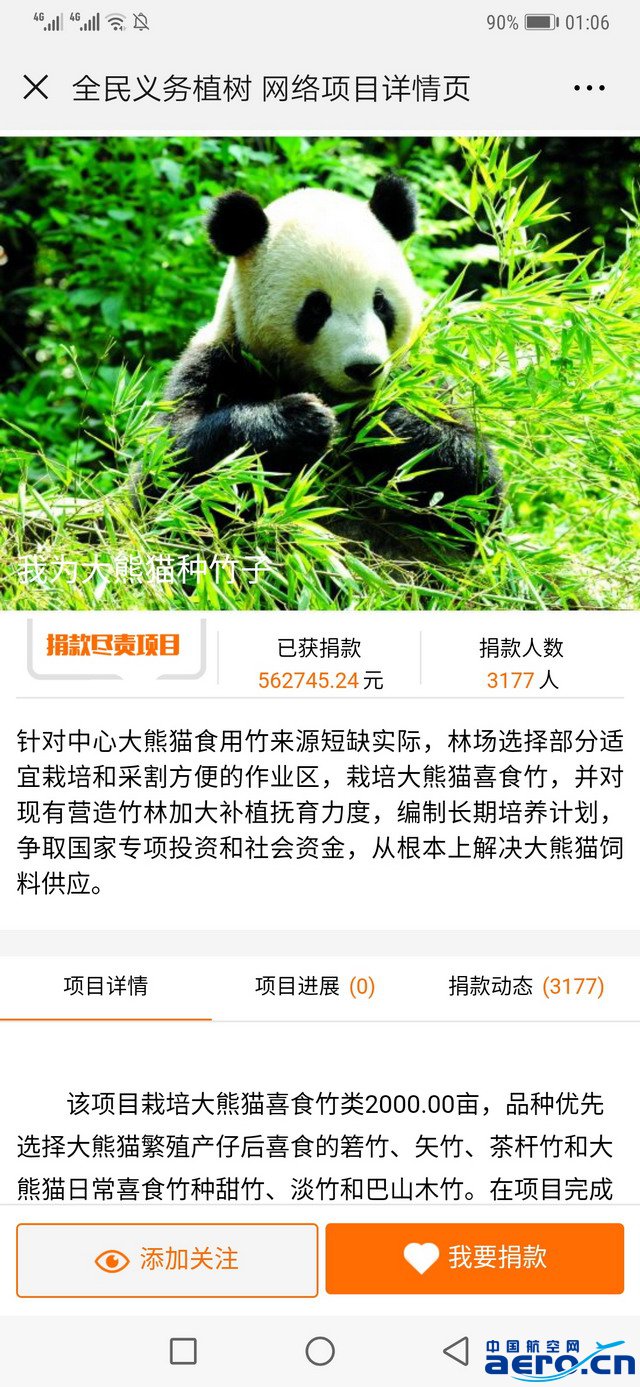640x1387 pixels.
Task: Return to the home screen
Action: pos(320,1351)
